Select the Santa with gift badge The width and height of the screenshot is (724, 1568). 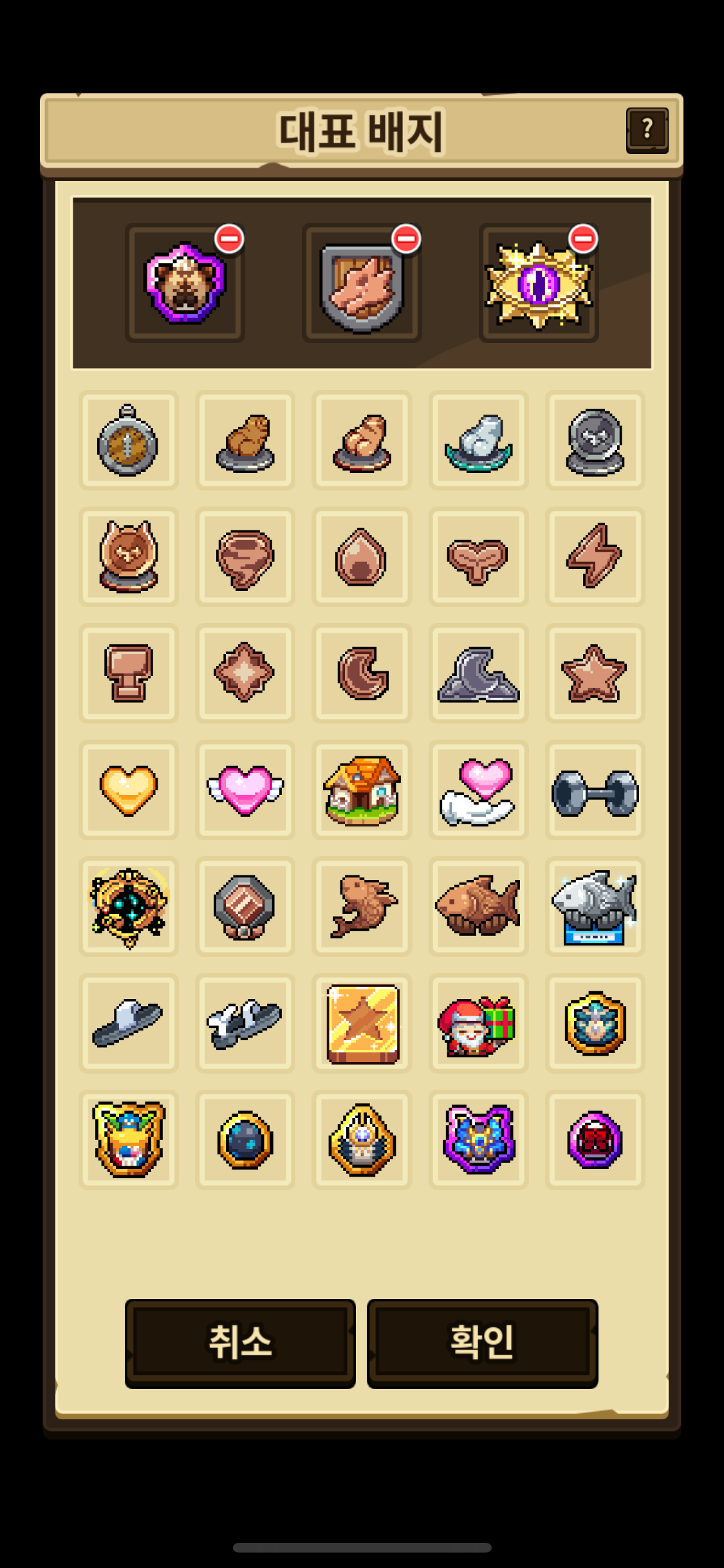click(x=478, y=1023)
